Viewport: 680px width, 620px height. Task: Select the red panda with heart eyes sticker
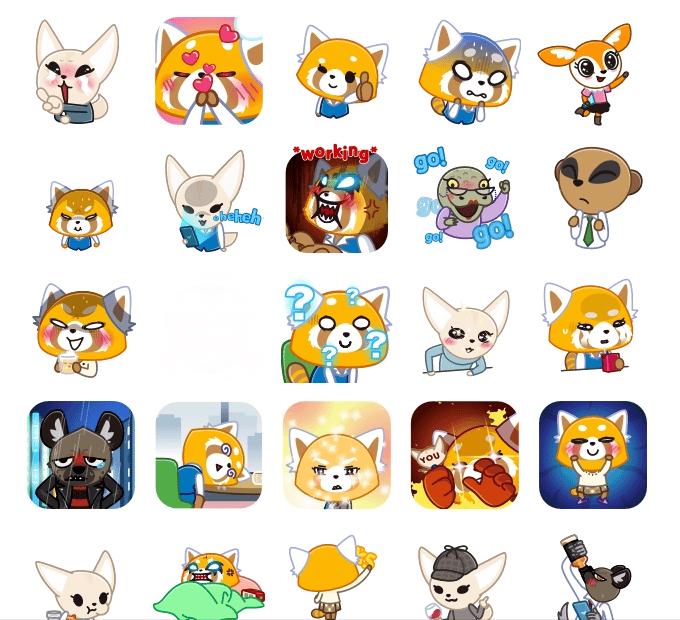point(209,71)
